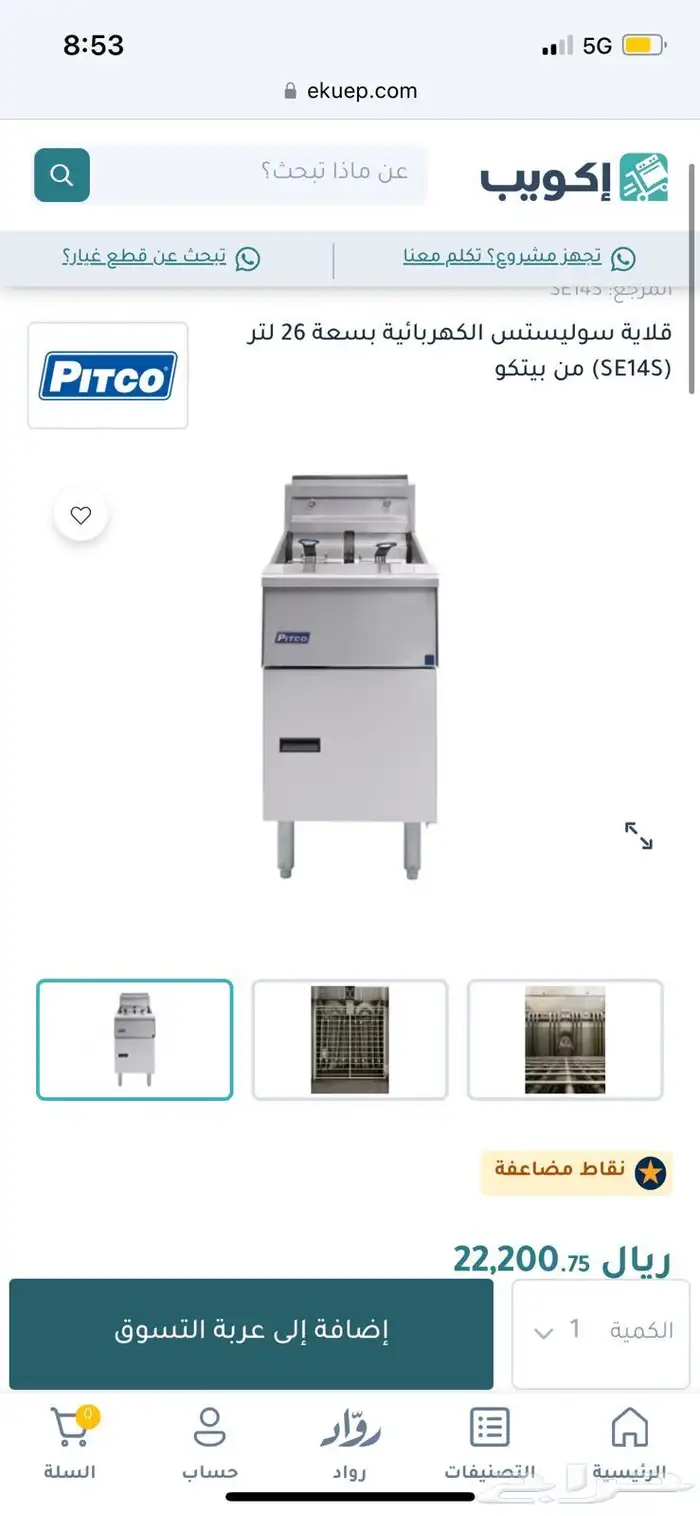Select the fryer tank interior thumbnail

pyautogui.click(x=565, y=1040)
